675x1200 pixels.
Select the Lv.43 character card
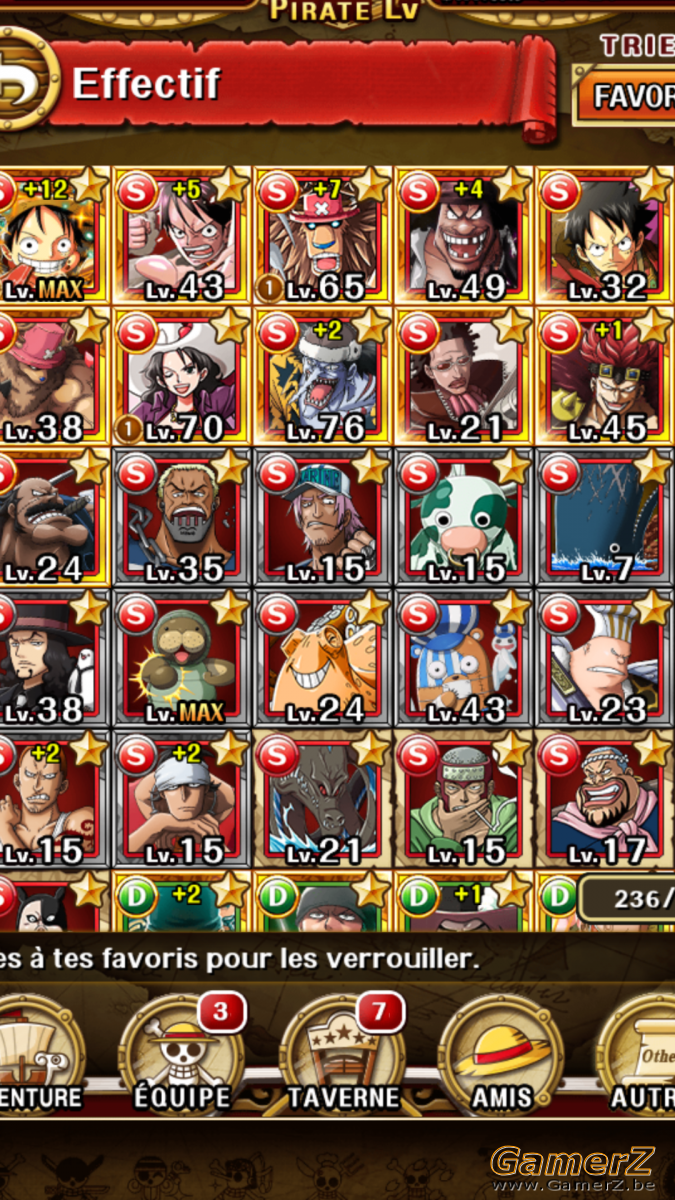tap(182, 235)
